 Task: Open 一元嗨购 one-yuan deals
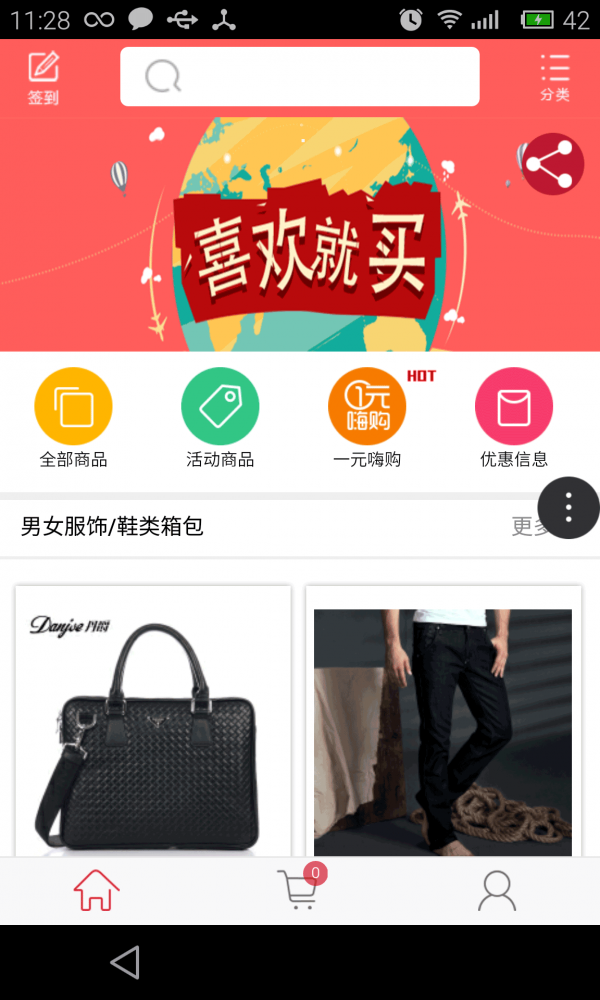367,418
